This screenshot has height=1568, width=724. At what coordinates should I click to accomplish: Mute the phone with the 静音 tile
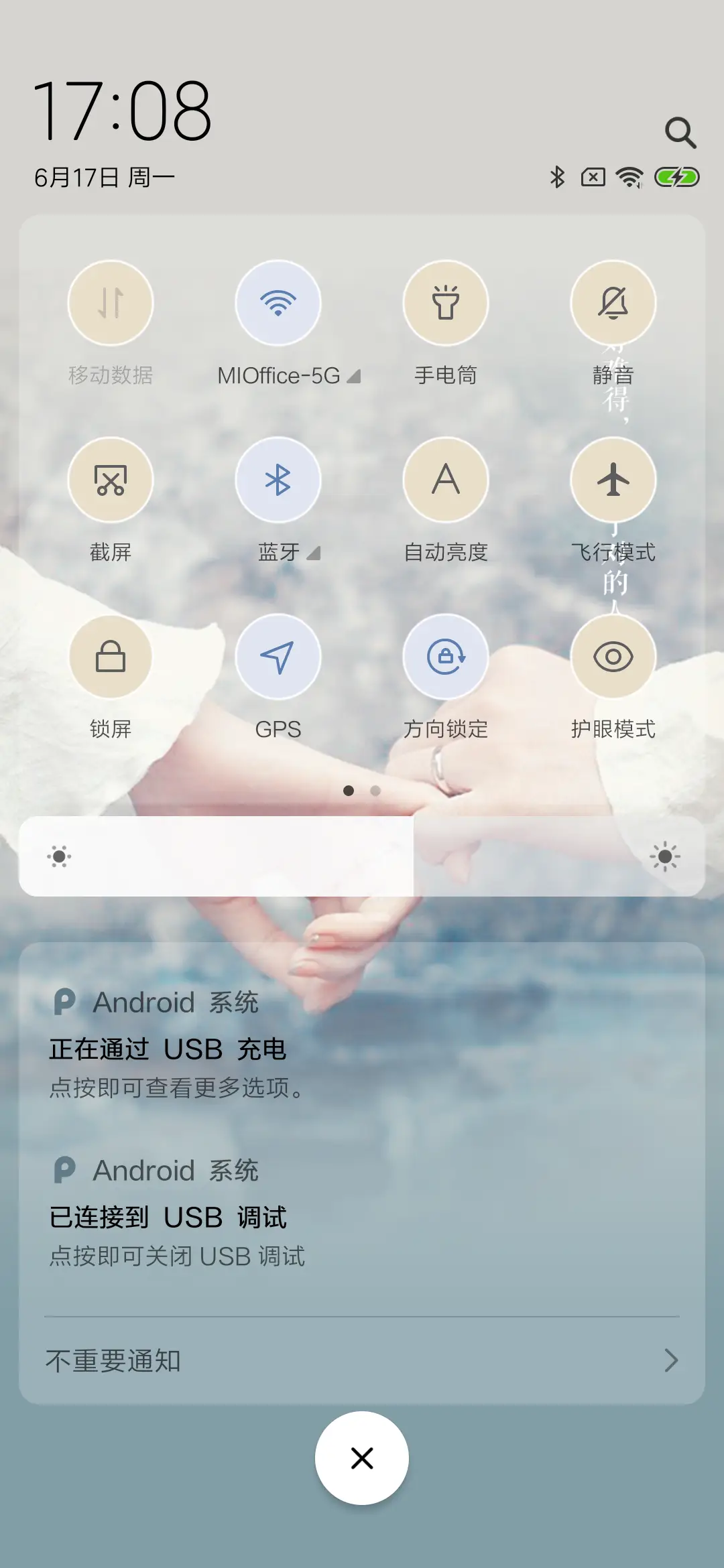613,303
